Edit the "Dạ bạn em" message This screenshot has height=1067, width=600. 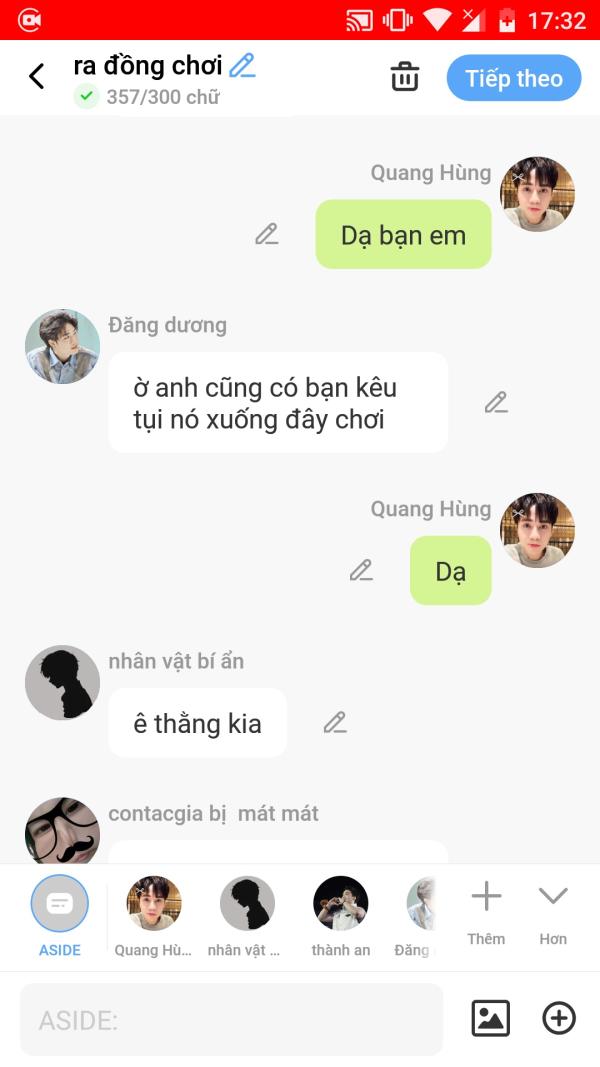267,234
